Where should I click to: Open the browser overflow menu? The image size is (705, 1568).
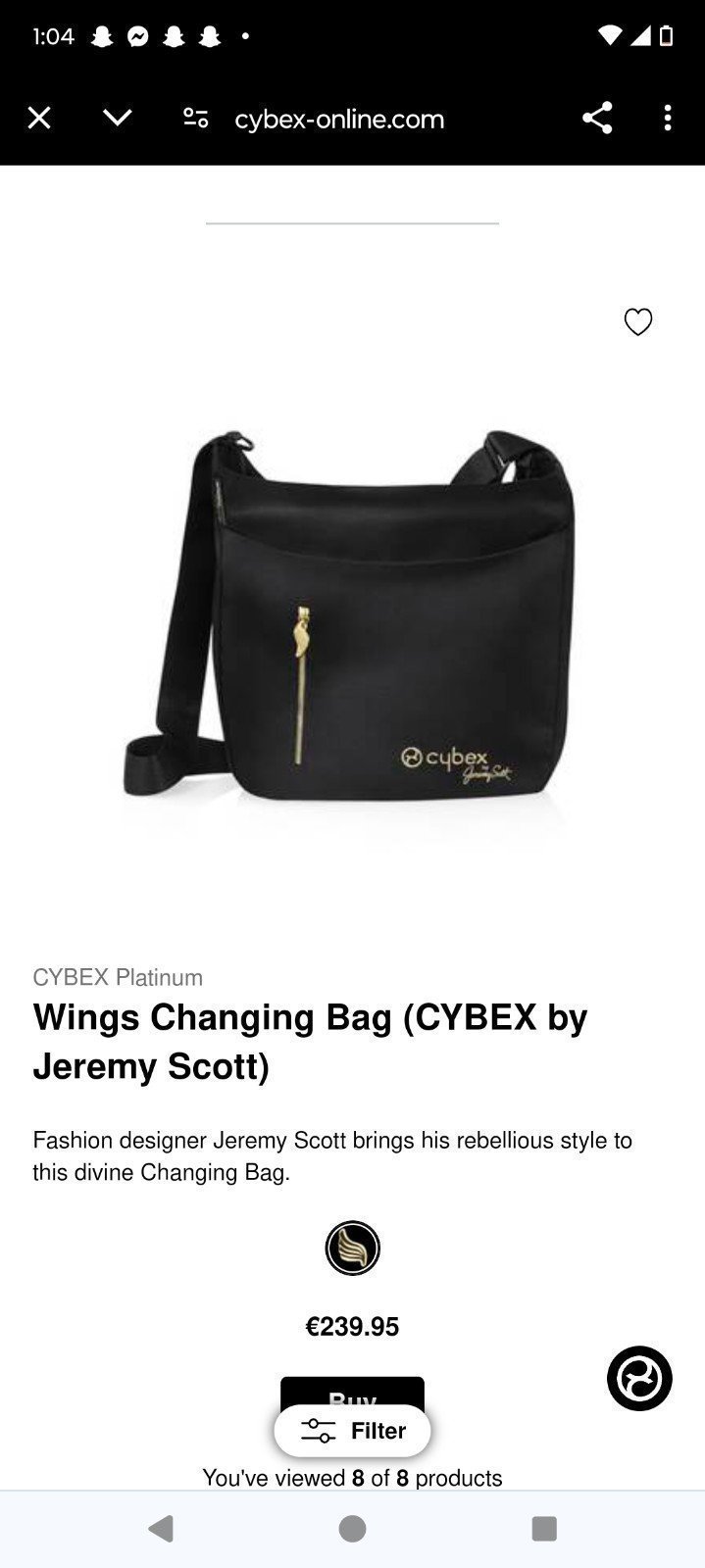668,119
